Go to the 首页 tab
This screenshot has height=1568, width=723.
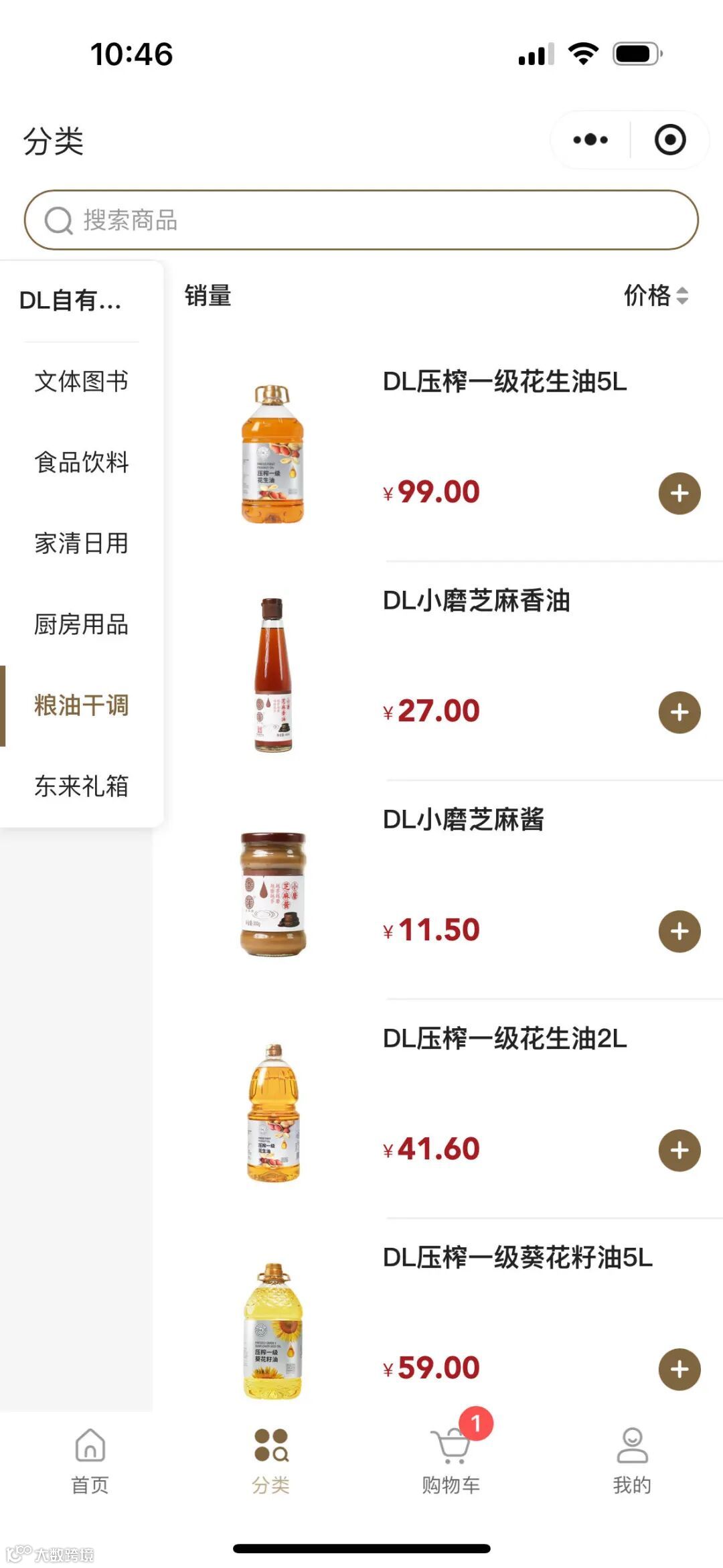pyautogui.click(x=90, y=1460)
